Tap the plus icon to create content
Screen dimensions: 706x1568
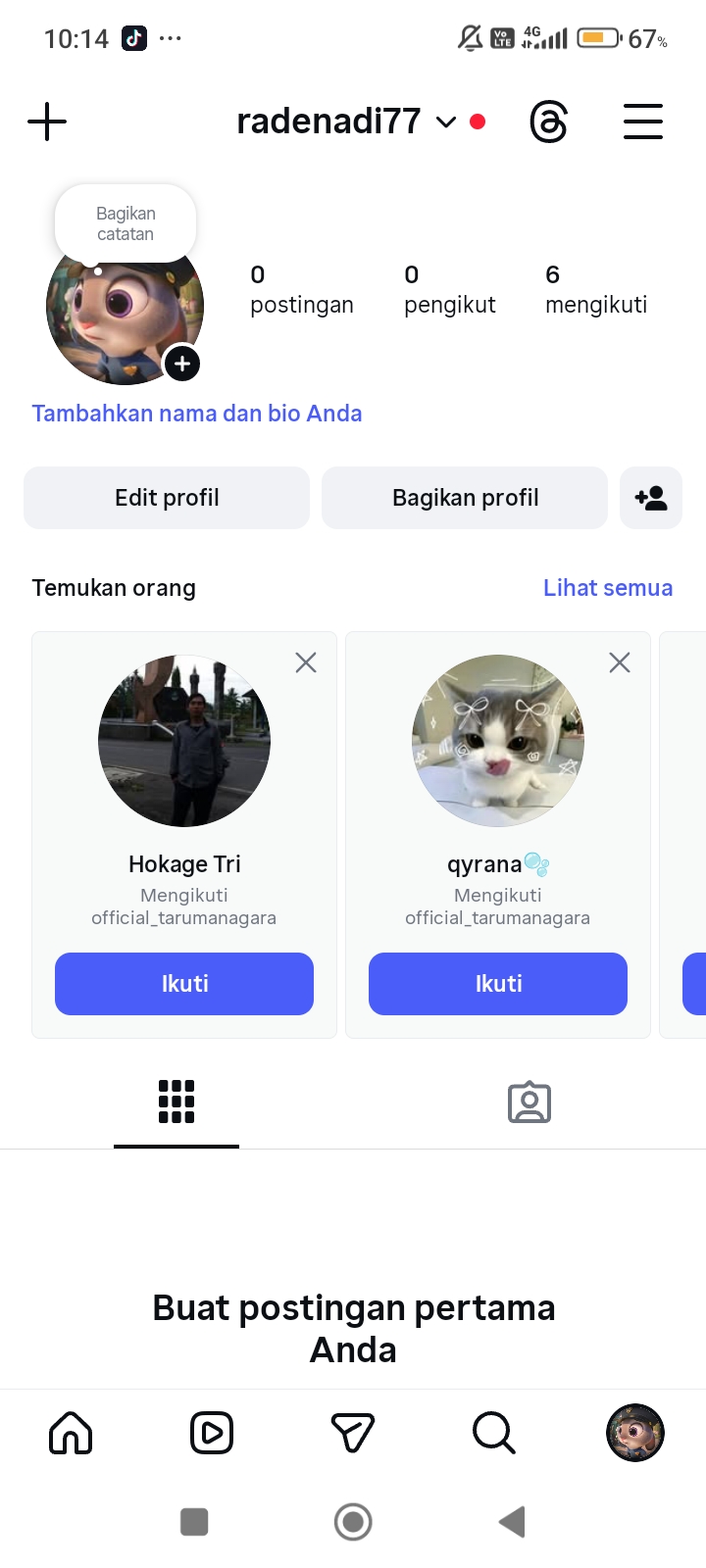coord(47,122)
